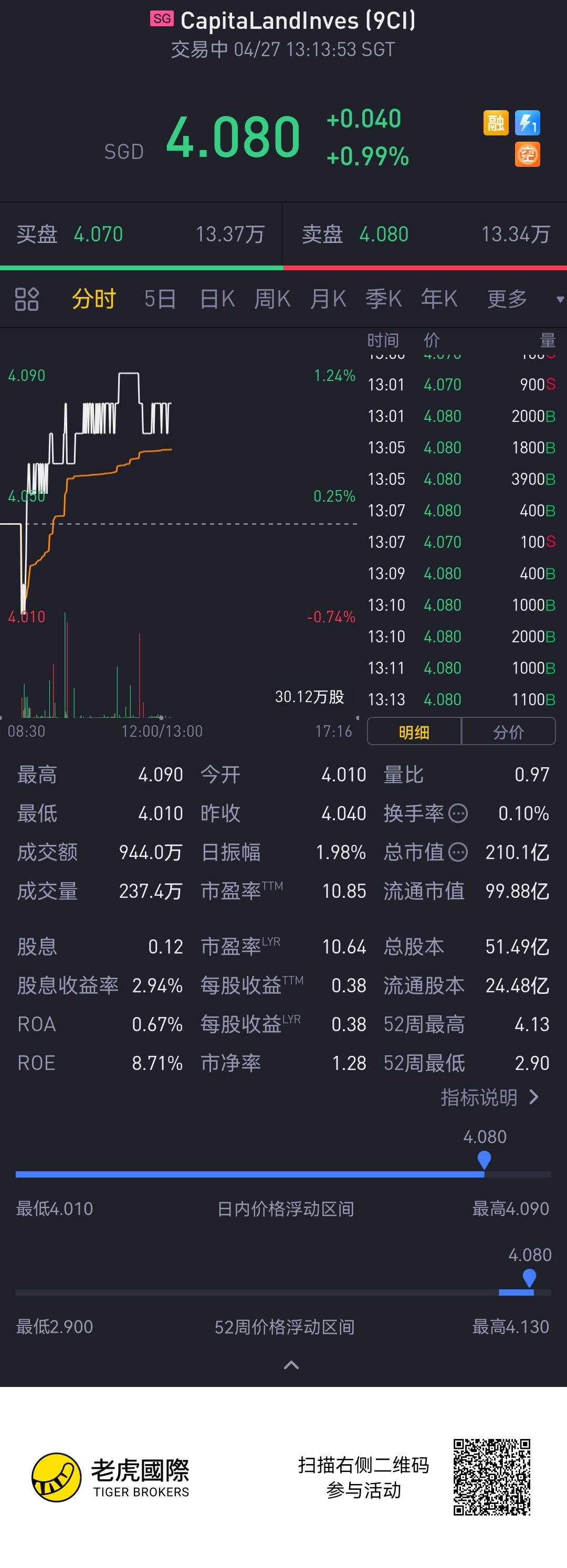567x1568 pixels.
Task: Select the 分时 intraday tab
Action: tap(94, 299)
